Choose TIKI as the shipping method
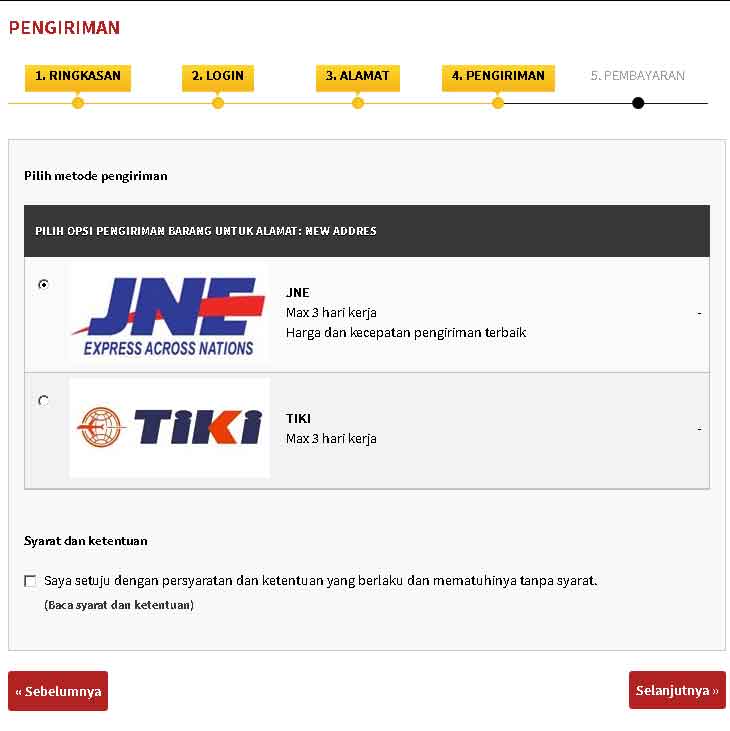 (x=43, y=401)
